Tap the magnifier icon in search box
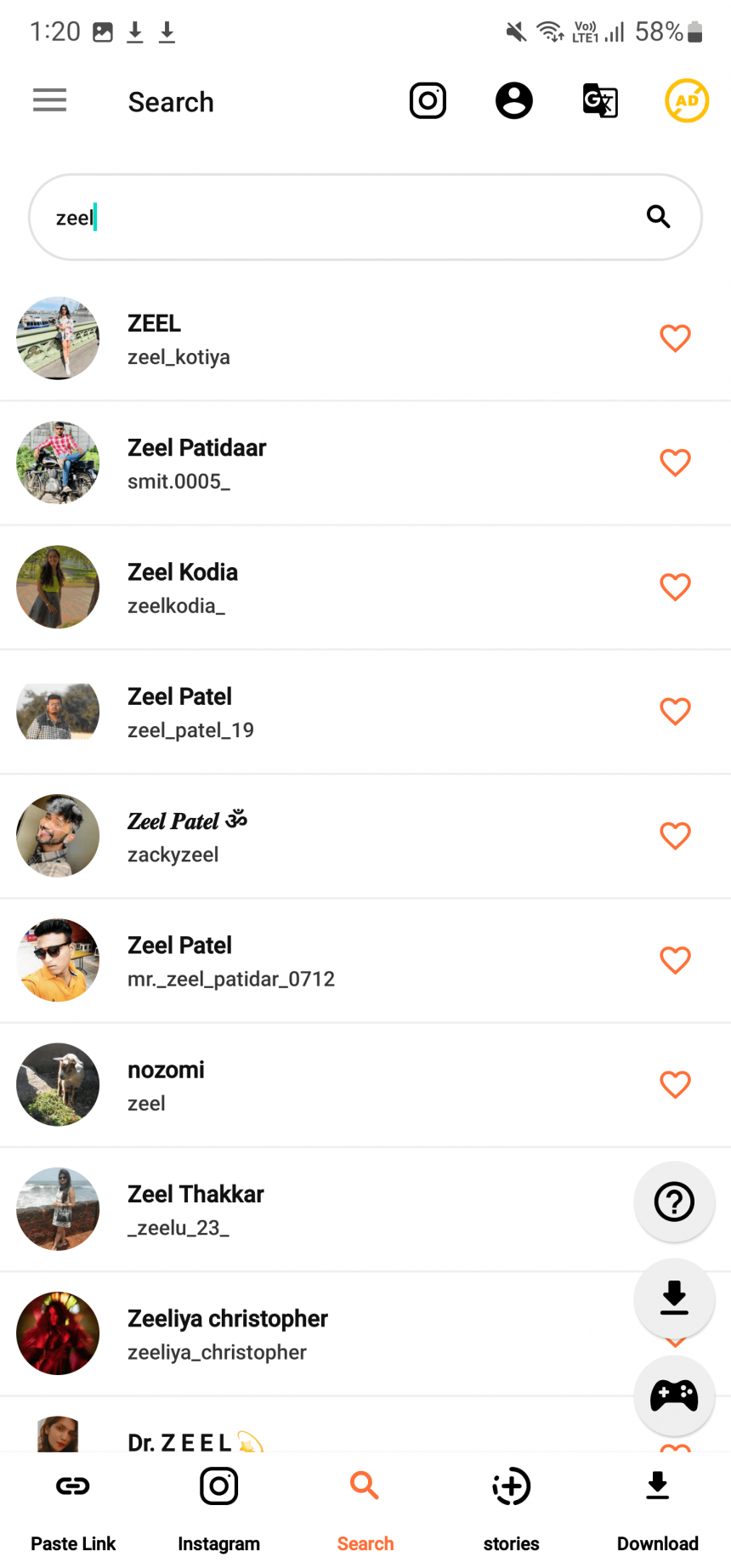The width and height of the screenshot is (731, 1568). 659,217
